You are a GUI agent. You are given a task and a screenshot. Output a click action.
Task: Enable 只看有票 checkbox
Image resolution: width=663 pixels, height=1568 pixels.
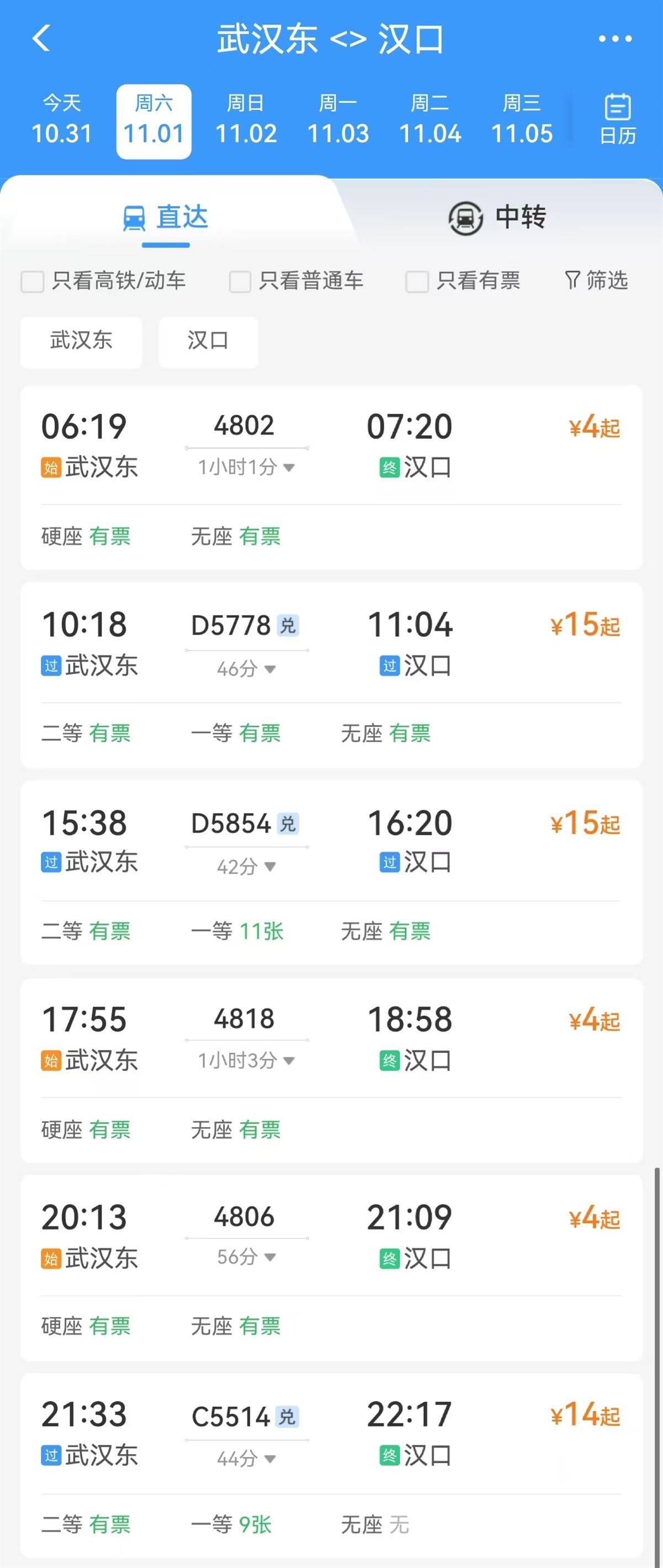tap(417, 282)
